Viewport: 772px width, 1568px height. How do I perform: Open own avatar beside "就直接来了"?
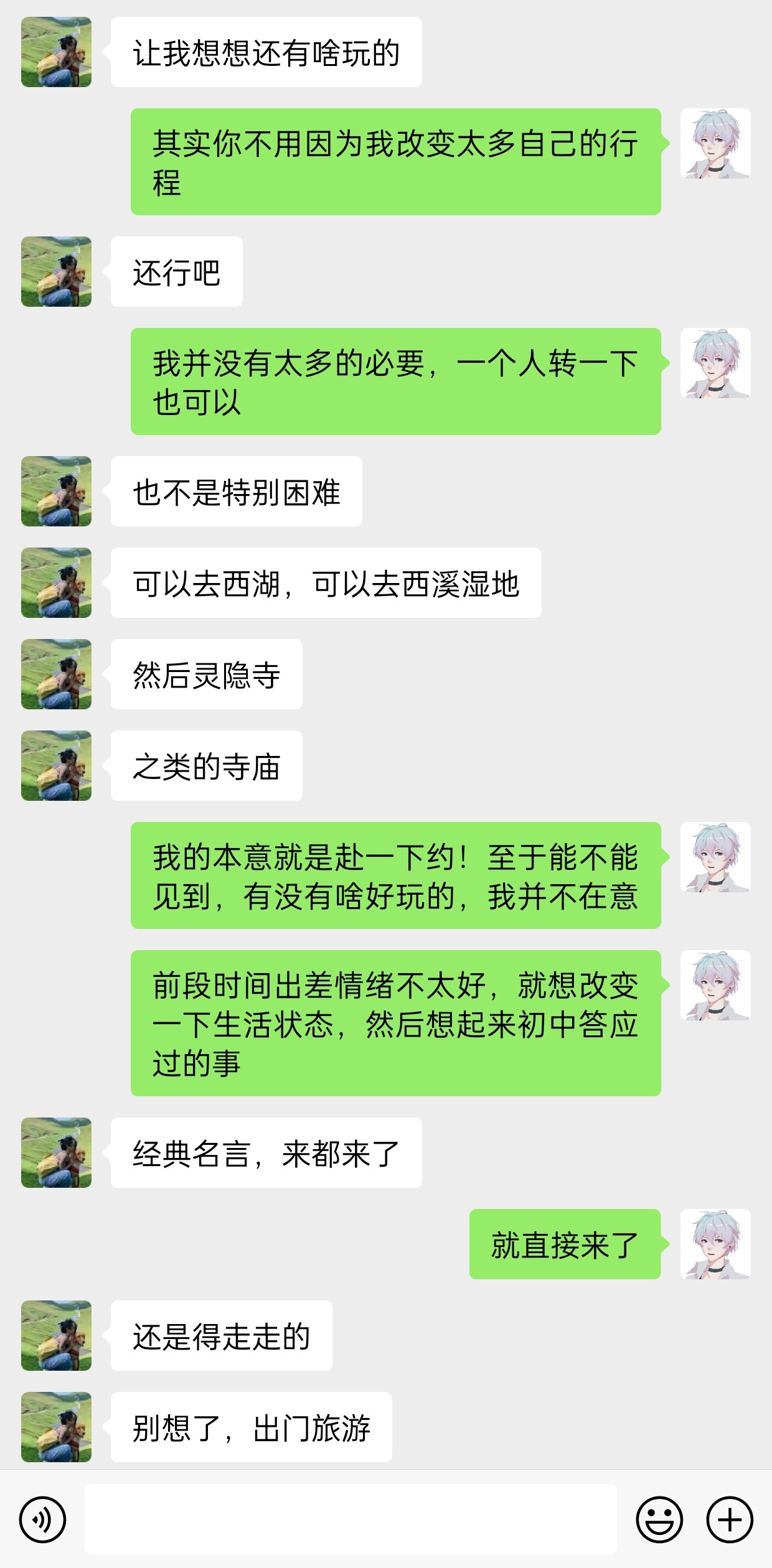point(715,1244)
